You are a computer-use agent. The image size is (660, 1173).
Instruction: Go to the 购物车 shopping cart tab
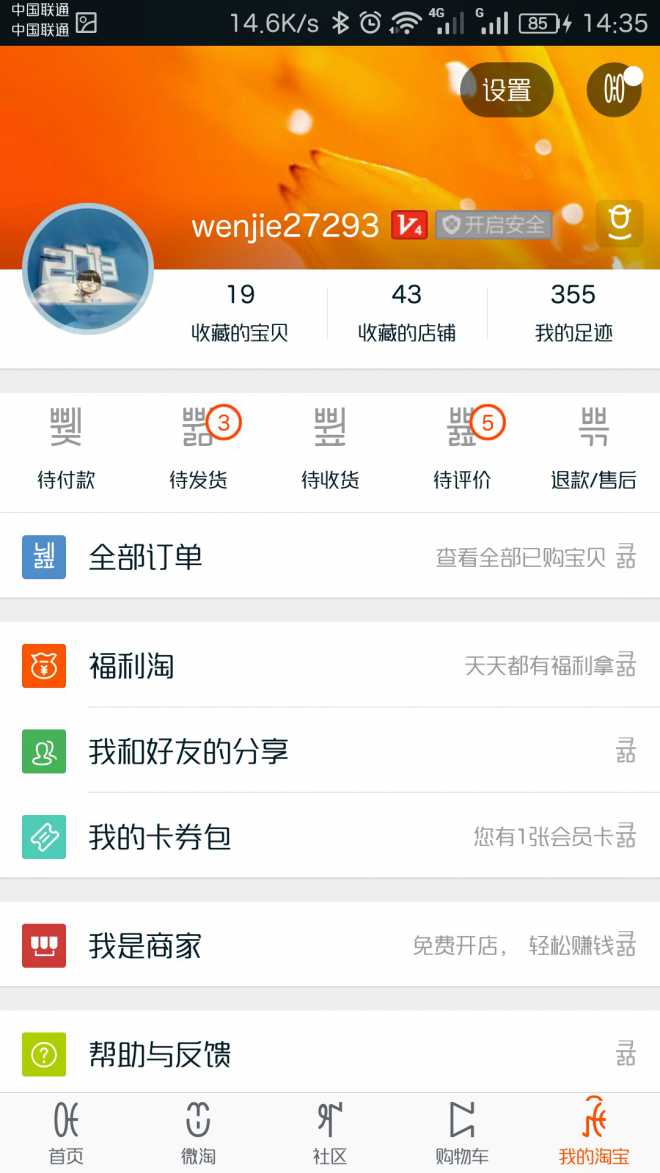coord(462,1133)
